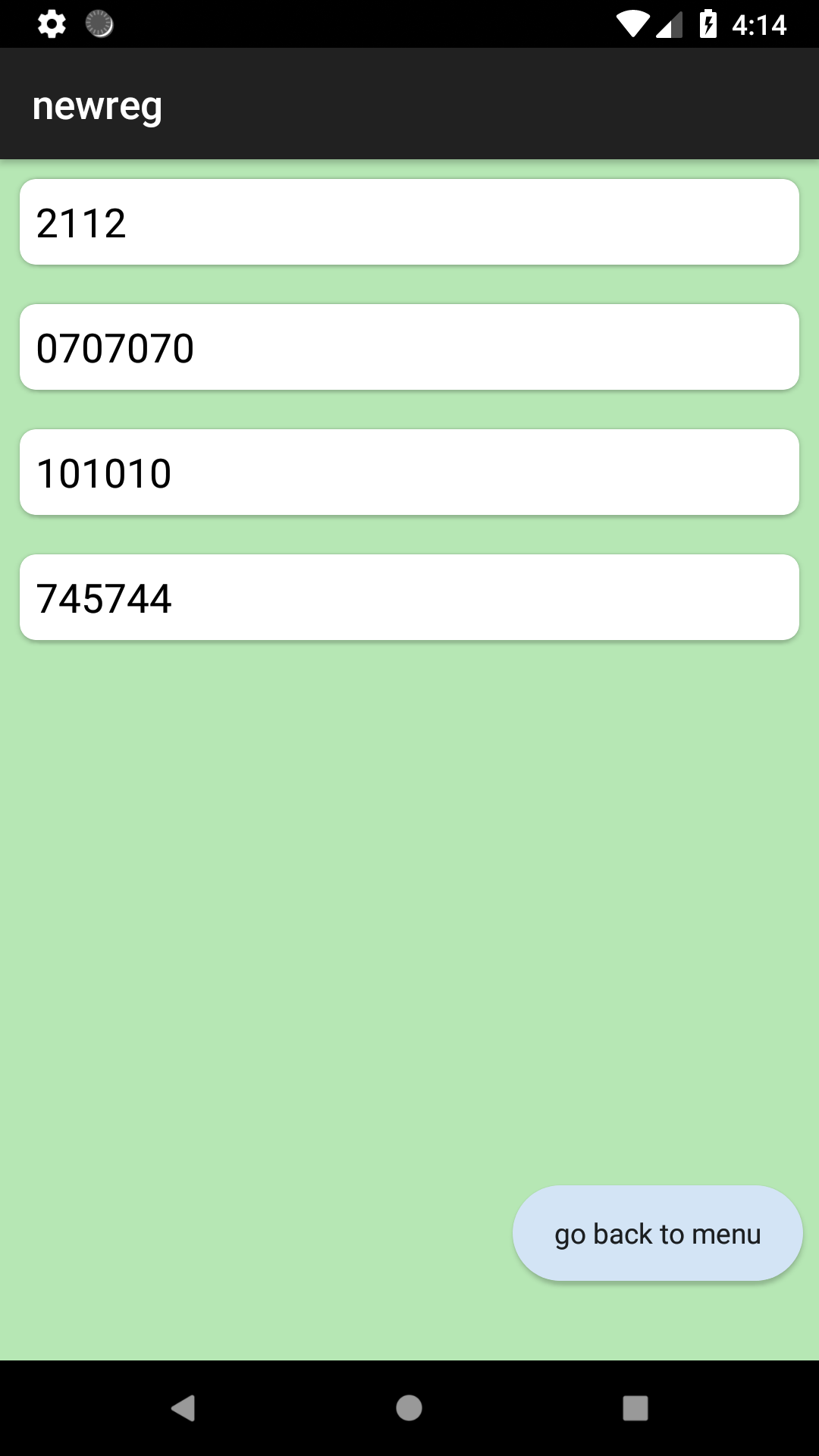Click the settings gear in the status bar
Image resolution: width=819 pixels, height=1456 pixels.
pyautogui.click(x=51, y=24)
